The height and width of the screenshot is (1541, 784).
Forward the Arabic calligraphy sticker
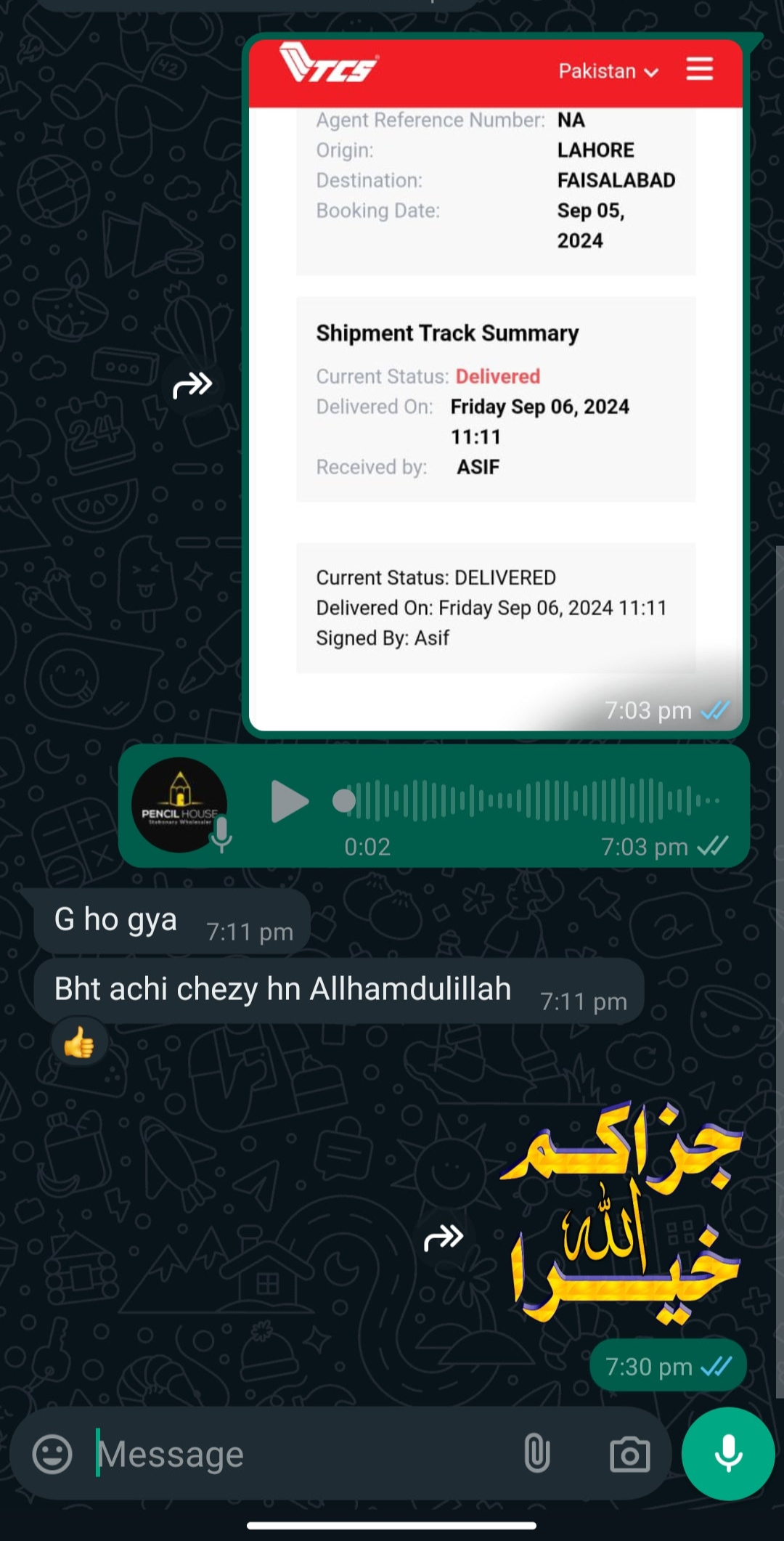(x=444, y=1237)
